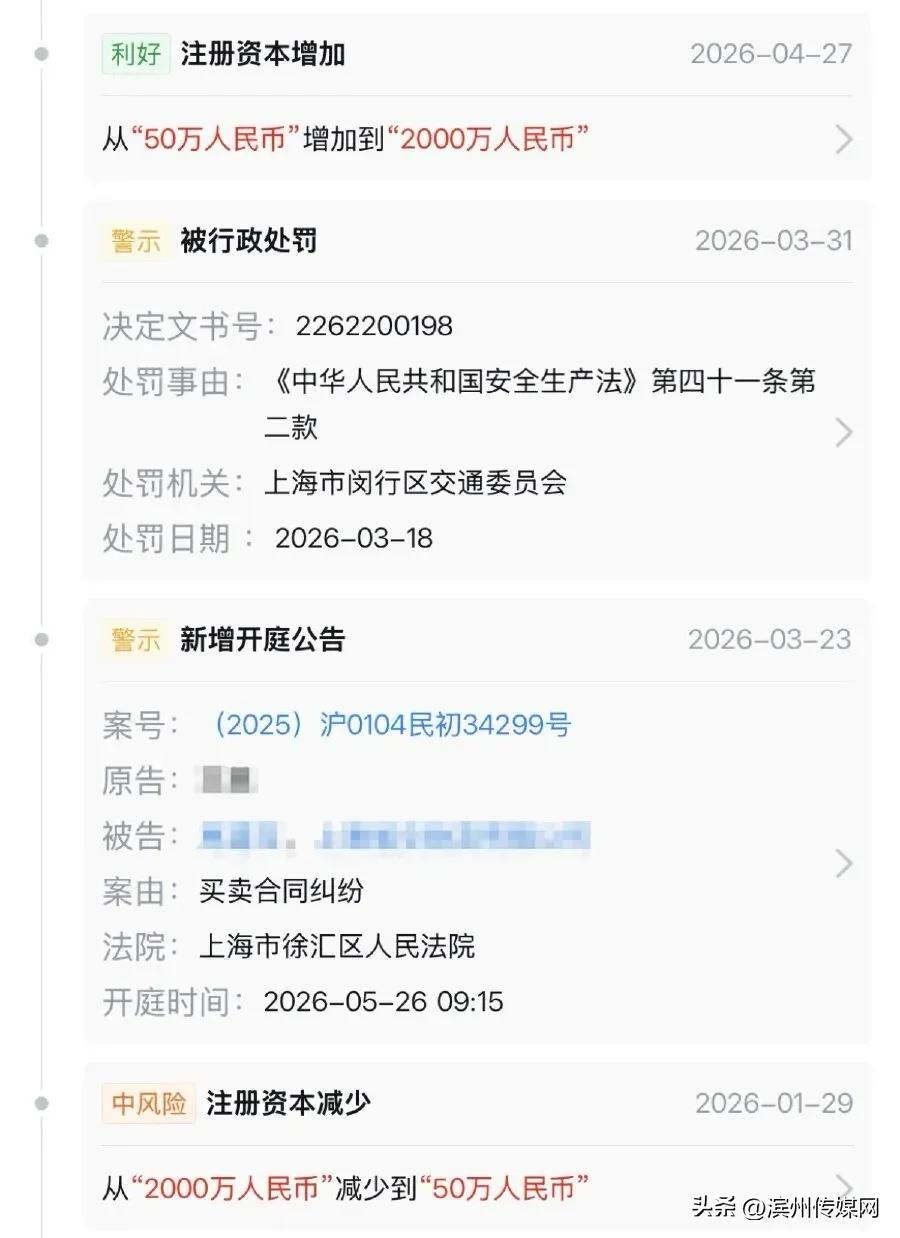Open the 被行政处罚 penalty record
Image resolution: width=900 pixels, height=1238 pixels.
(x=477, y=390)
